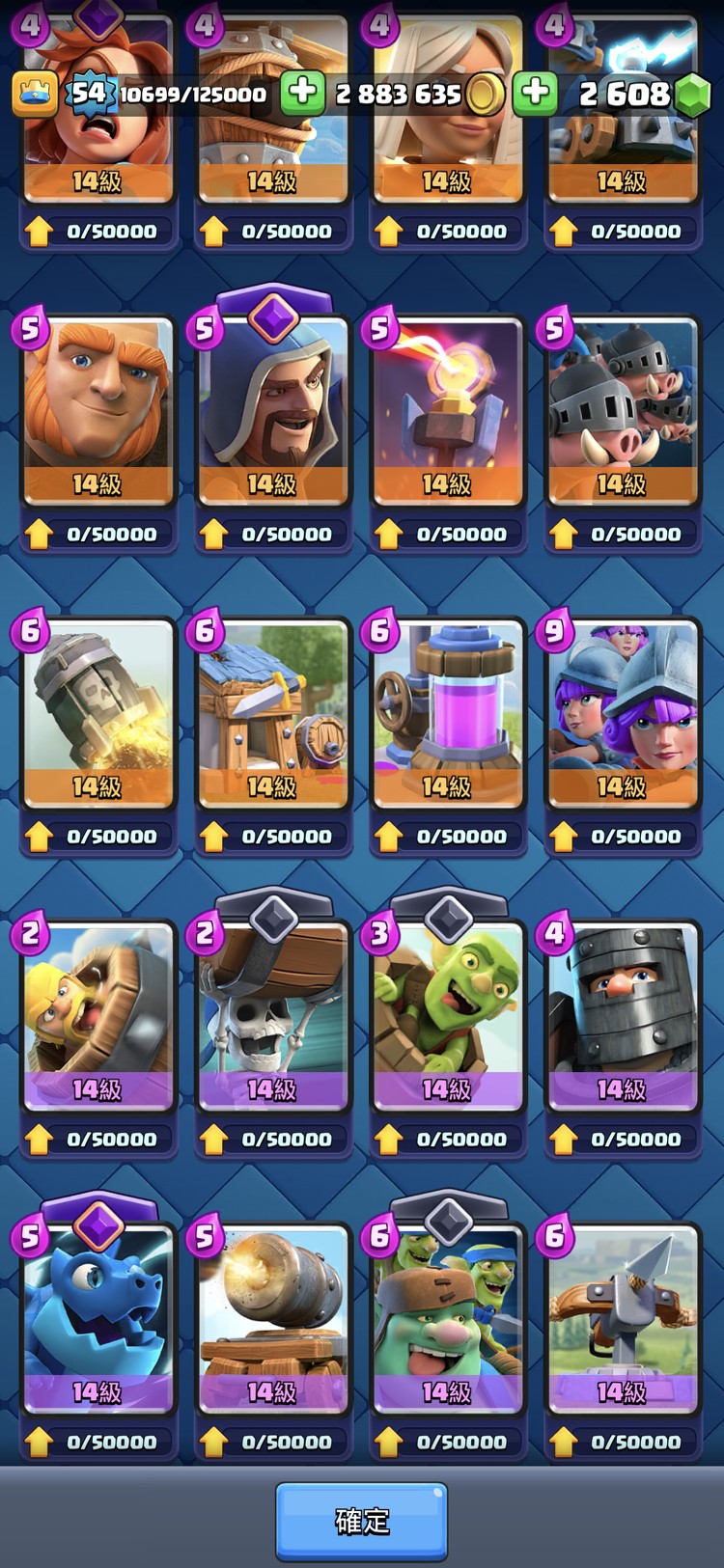This screenshot has height=1568, width=724.
Task: Add more gold with the plus button
Action: [302, 93]
